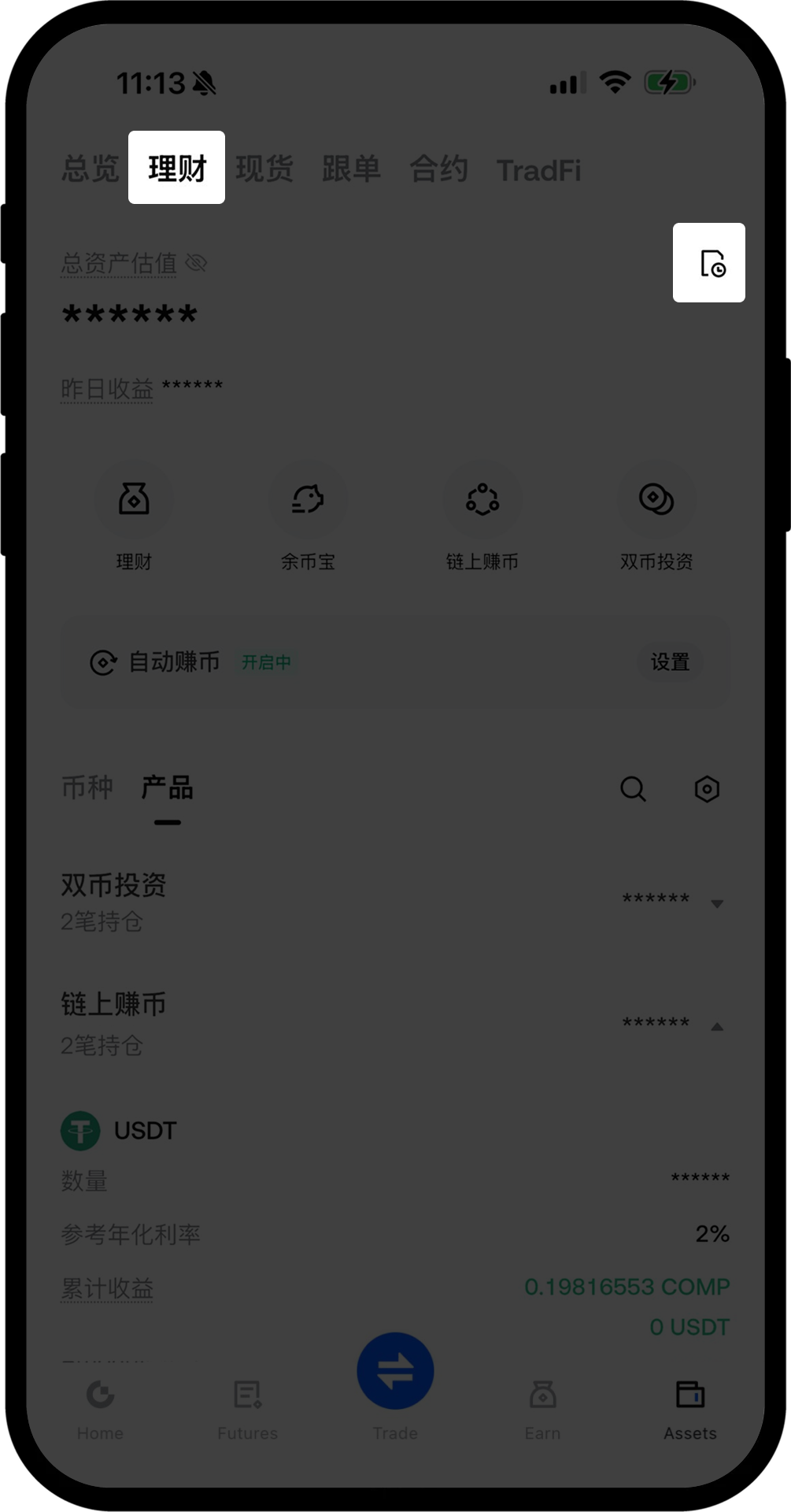Screen dimensions: 791x1512
Task: Select the 余币宝 piggy bank icon
Action: coord(309,498)
